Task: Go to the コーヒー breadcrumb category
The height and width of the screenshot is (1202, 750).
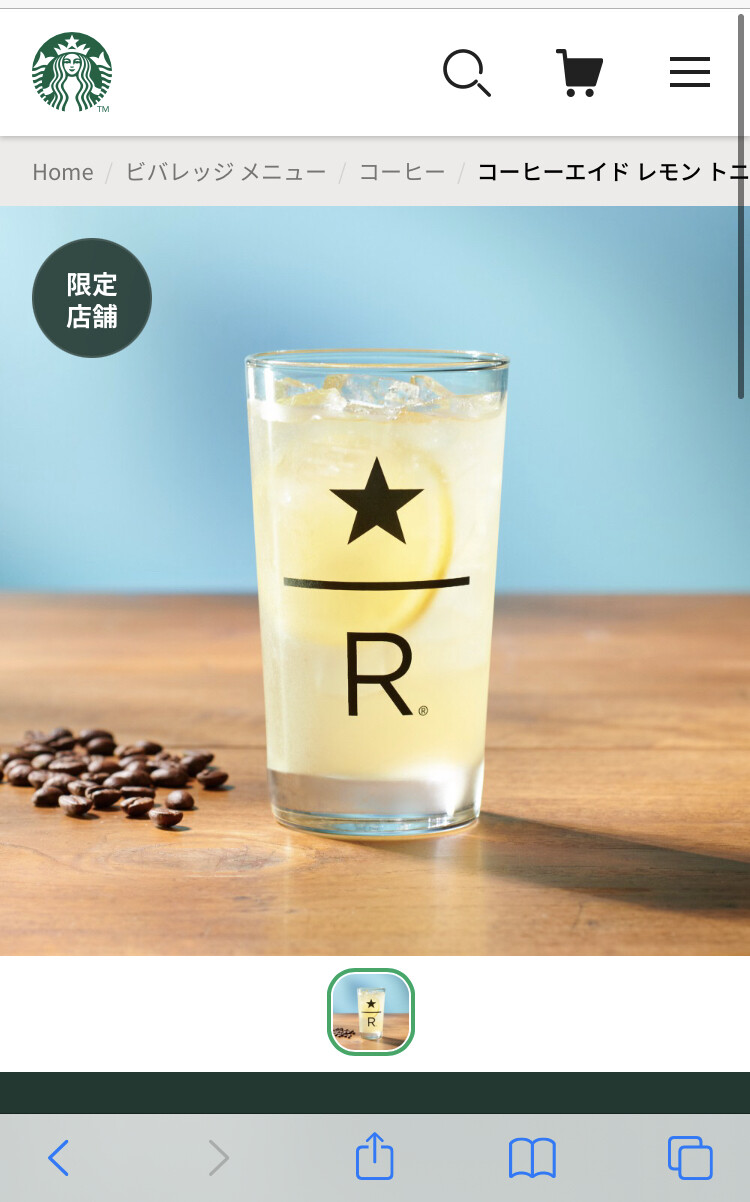Action: tap(402, 172)
